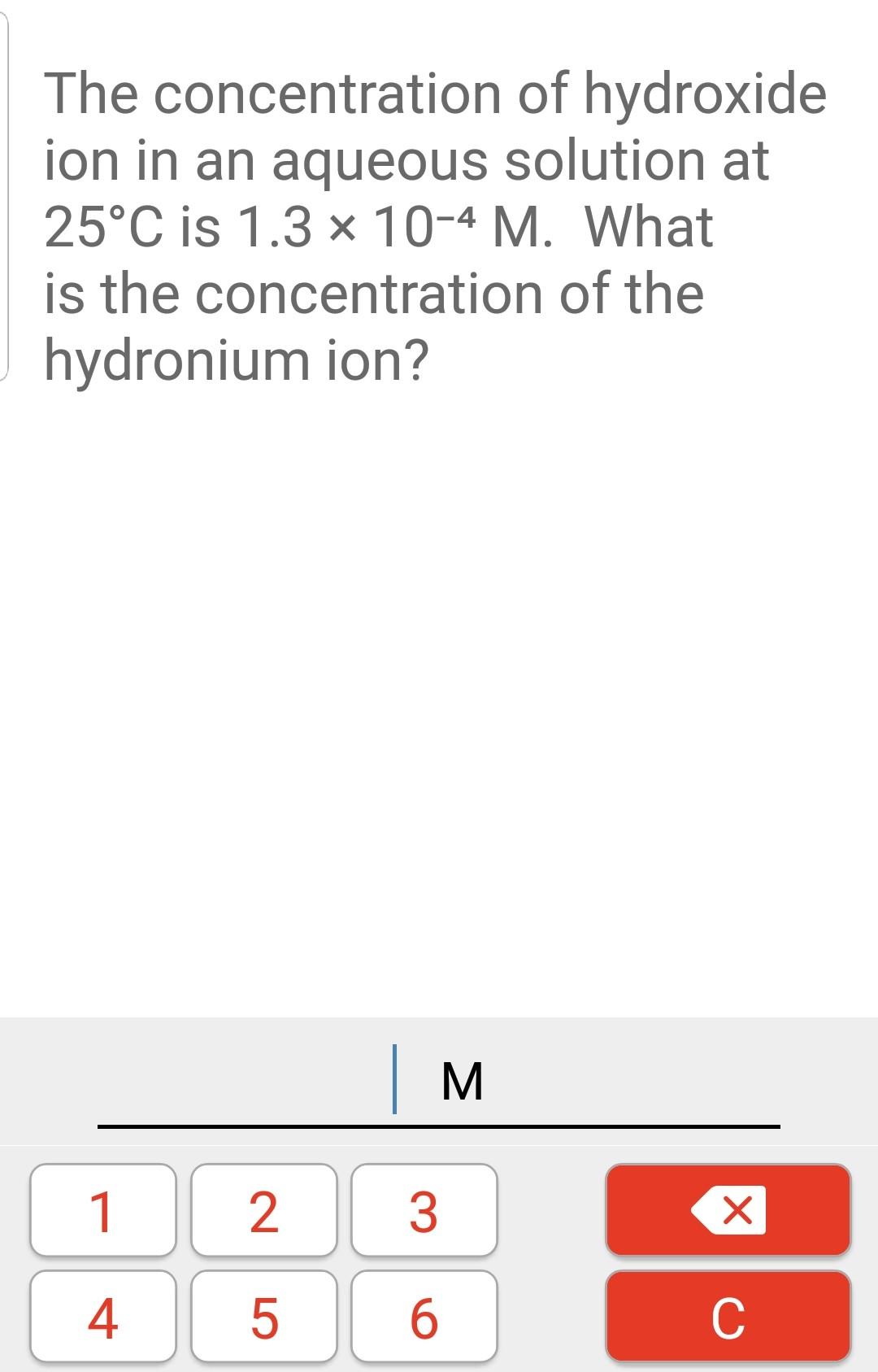This screenshot has width=878, height=1372.
Task: Tap the digit 2 keypad key
Action: (x=263, y=1211)
